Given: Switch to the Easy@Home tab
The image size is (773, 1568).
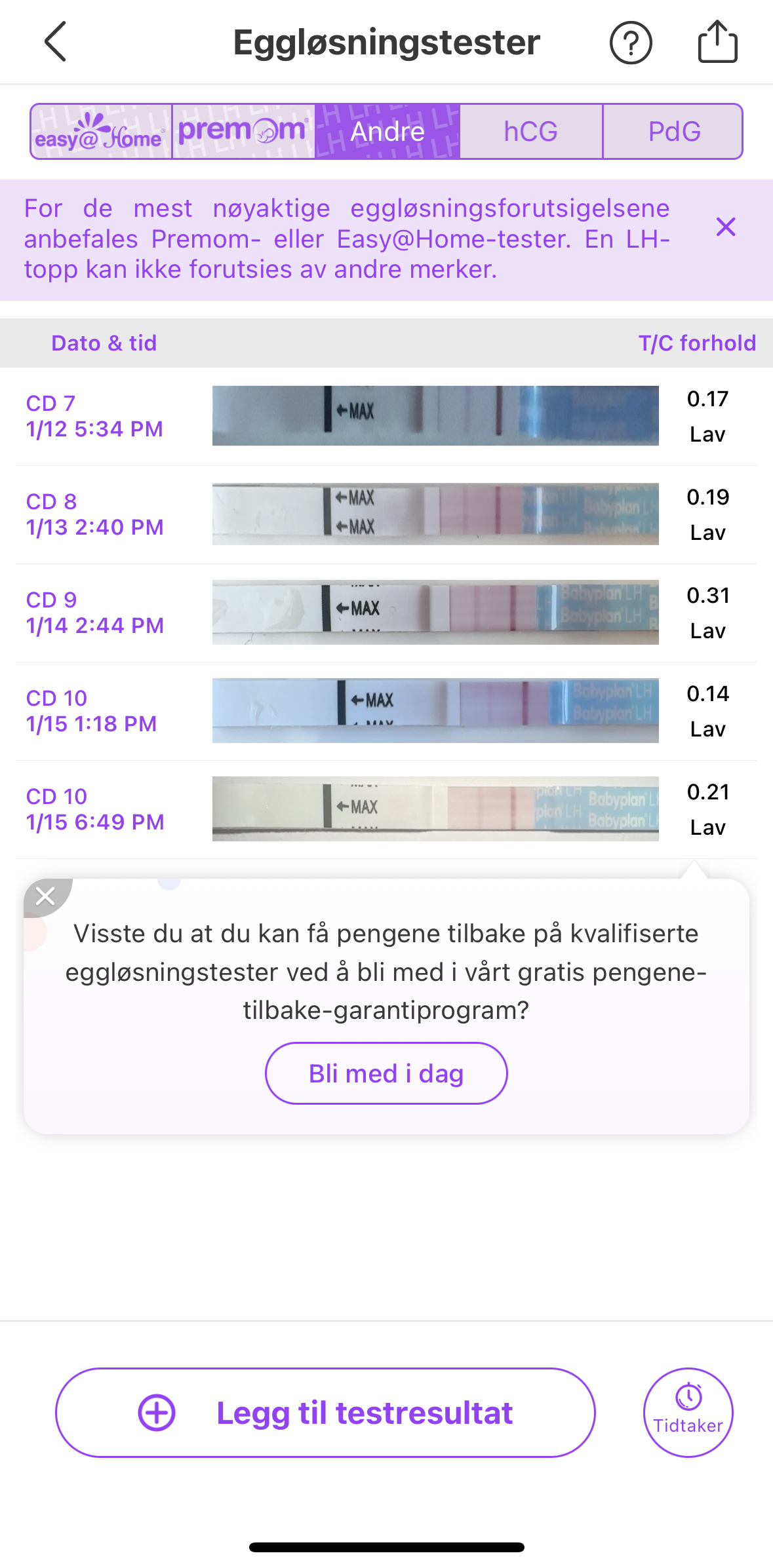Looking at the screenshot, I should (x=101, y=132).
